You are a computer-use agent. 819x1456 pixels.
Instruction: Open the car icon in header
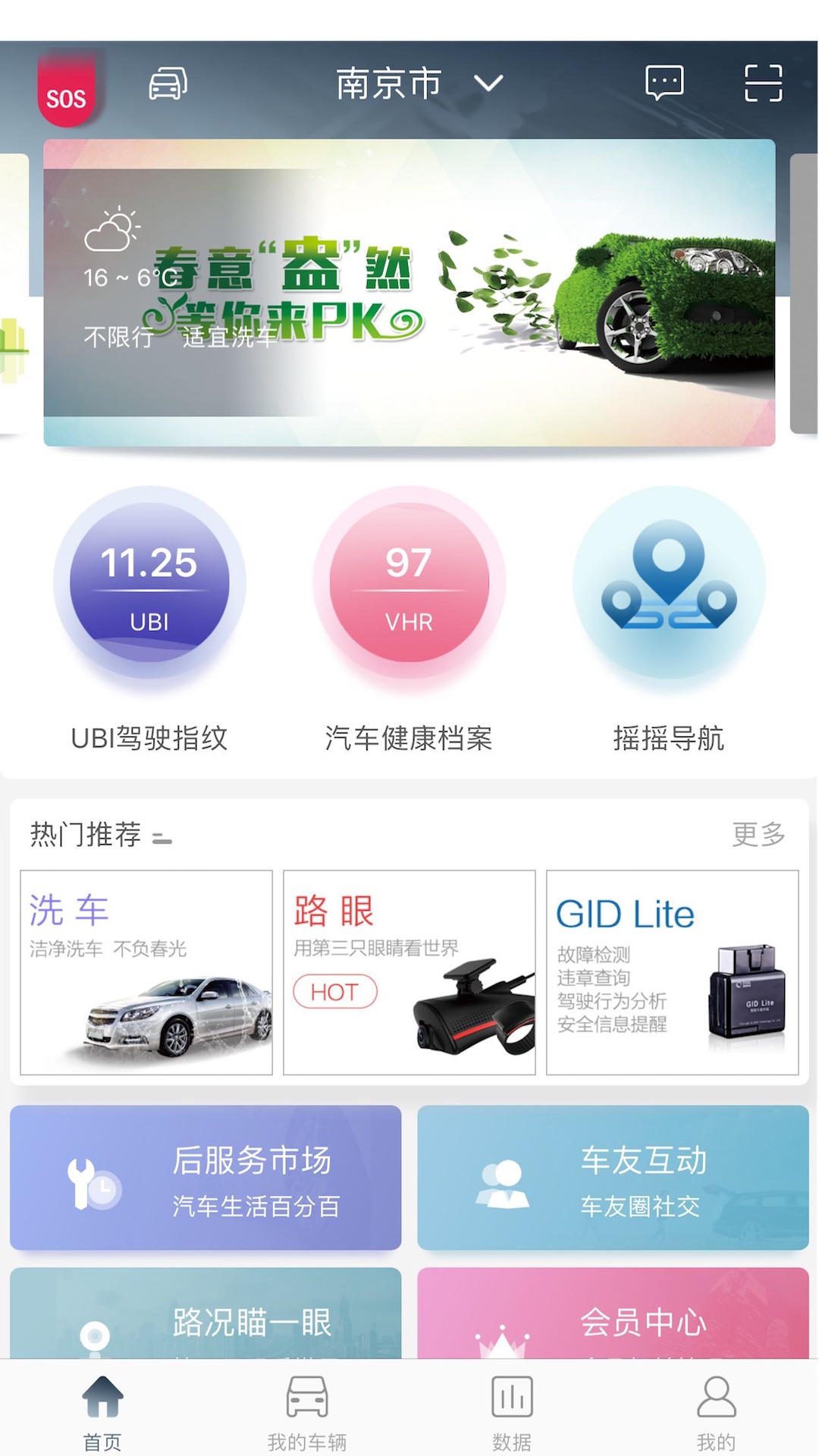pos(168,84)
